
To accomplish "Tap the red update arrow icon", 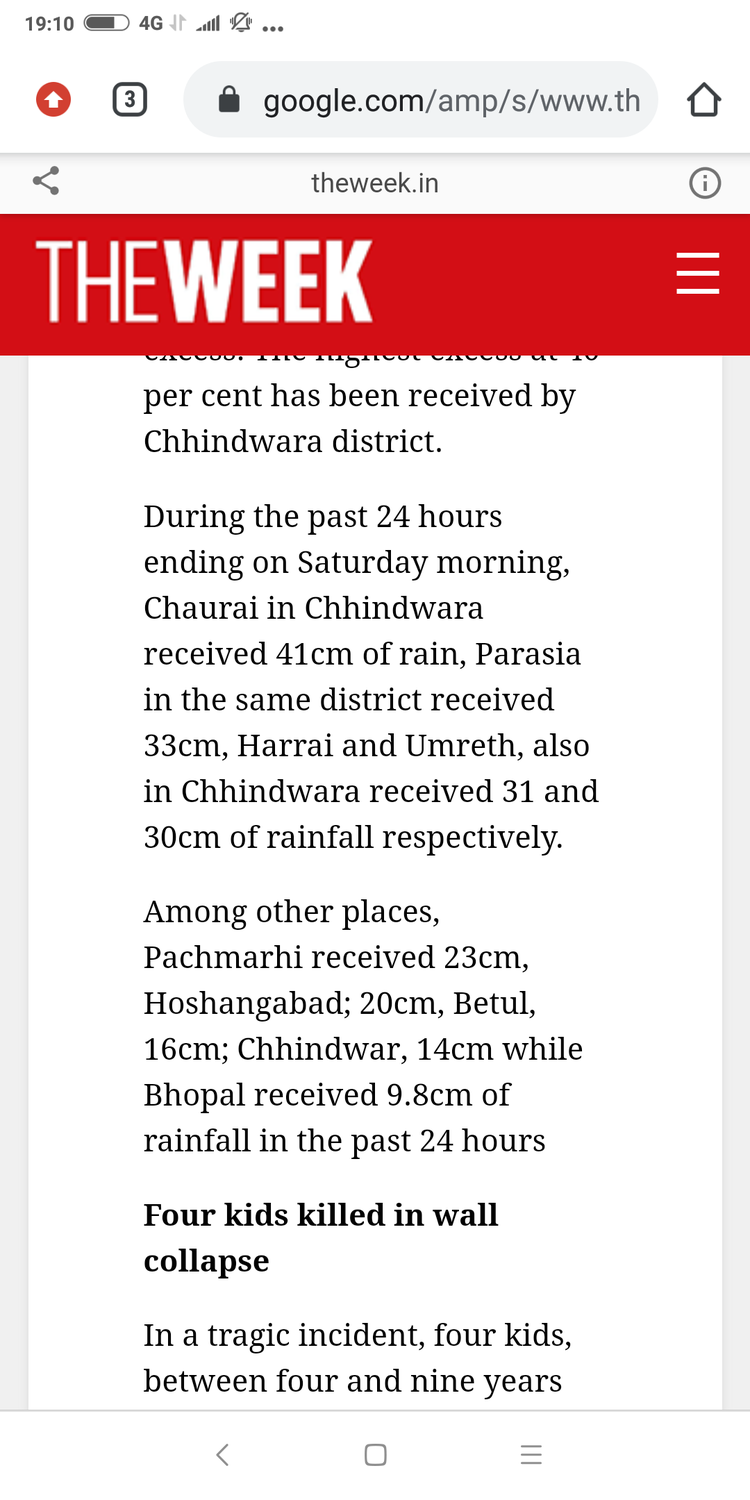I will tap(53, 100).
